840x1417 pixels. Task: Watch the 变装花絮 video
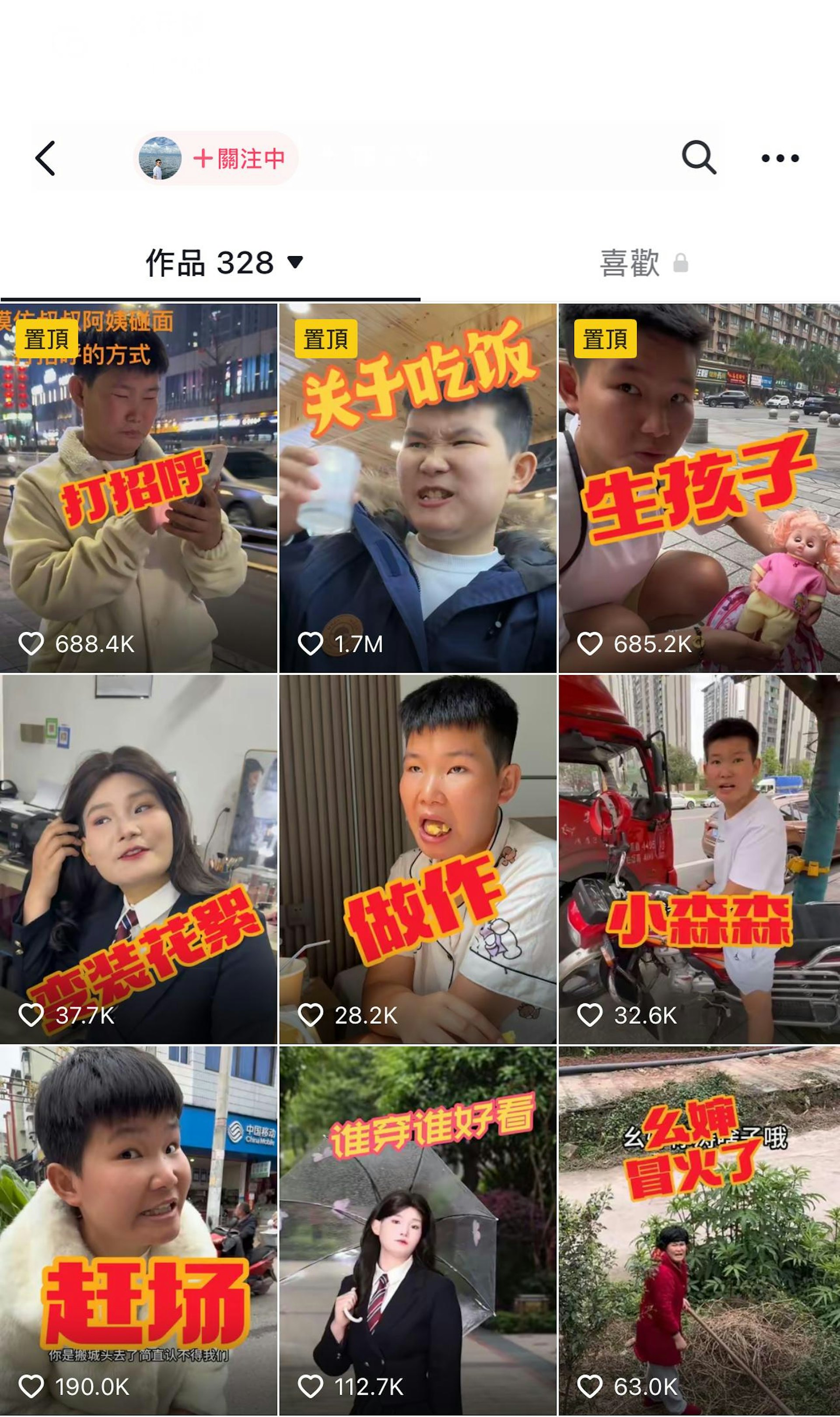pyautogui.click(x=138, y=860)
